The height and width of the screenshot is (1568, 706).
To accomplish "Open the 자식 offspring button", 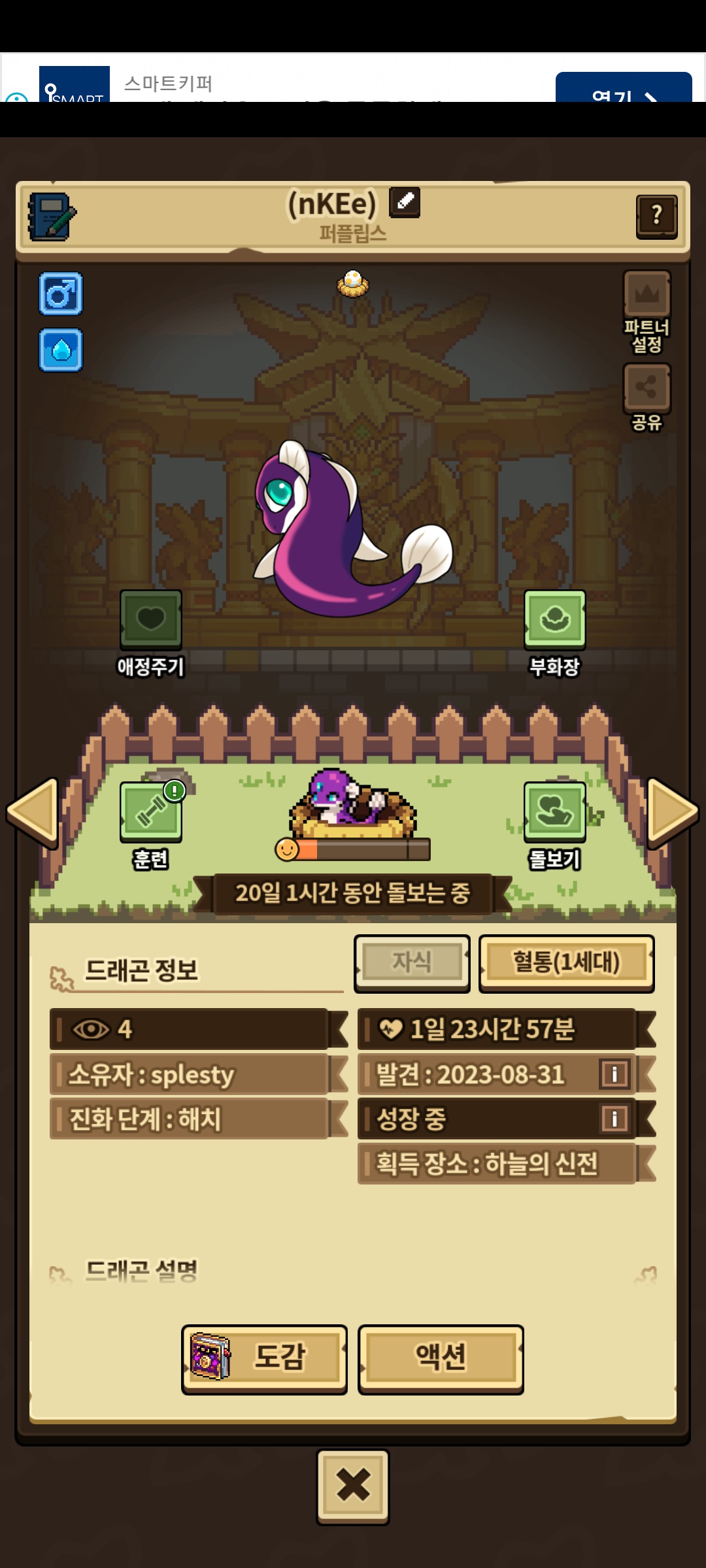I will click(x=412, y=962).
